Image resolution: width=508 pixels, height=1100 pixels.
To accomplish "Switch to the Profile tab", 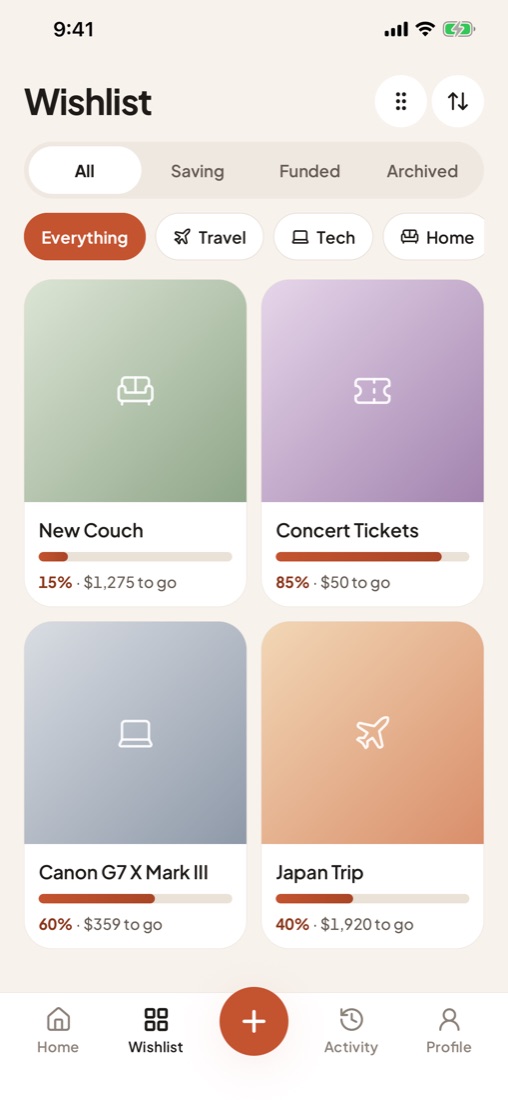I will click(x=449, y=1031).
